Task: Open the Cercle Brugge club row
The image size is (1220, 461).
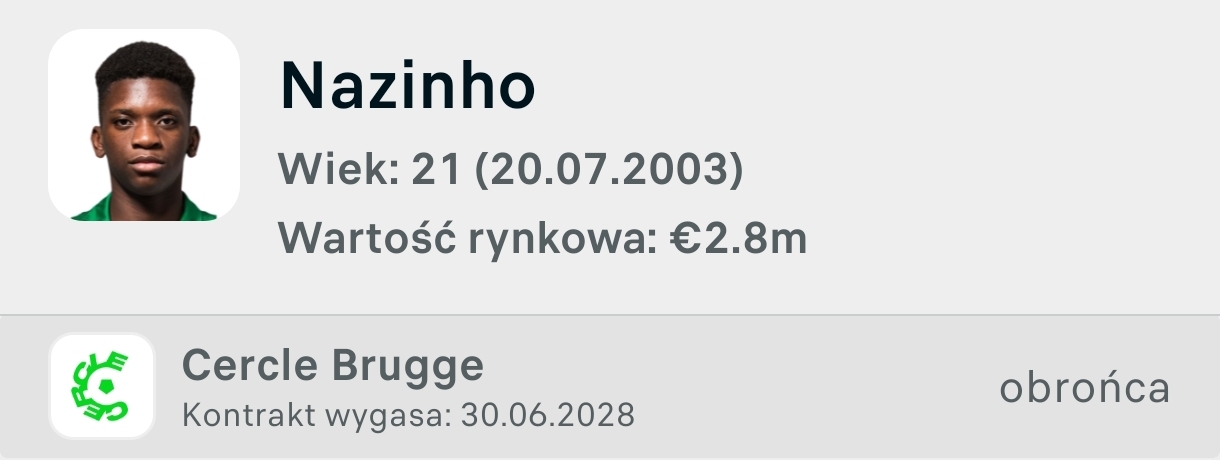Action: coord(332,367)
